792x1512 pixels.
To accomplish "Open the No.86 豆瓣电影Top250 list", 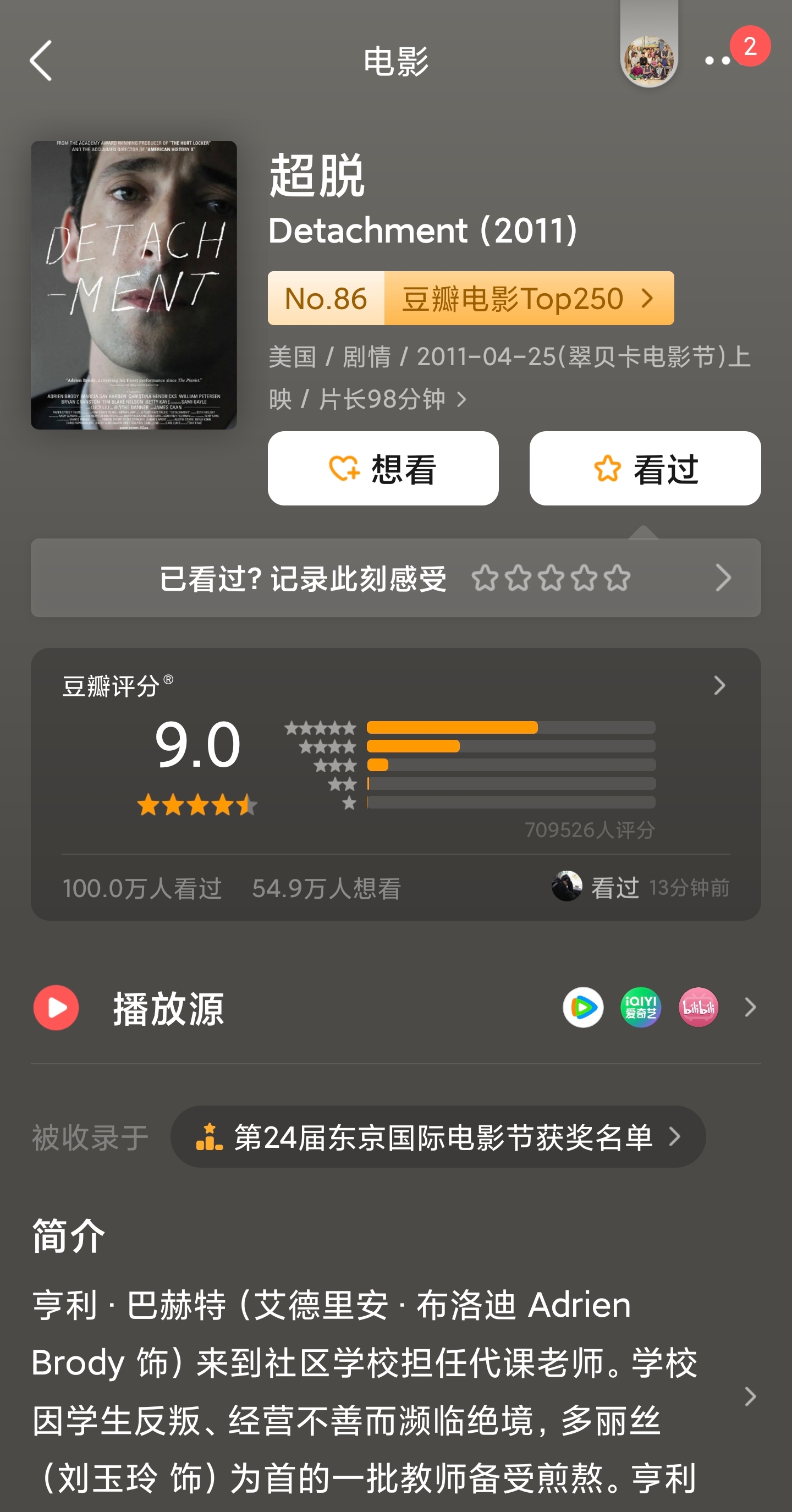I will point(470,298).
